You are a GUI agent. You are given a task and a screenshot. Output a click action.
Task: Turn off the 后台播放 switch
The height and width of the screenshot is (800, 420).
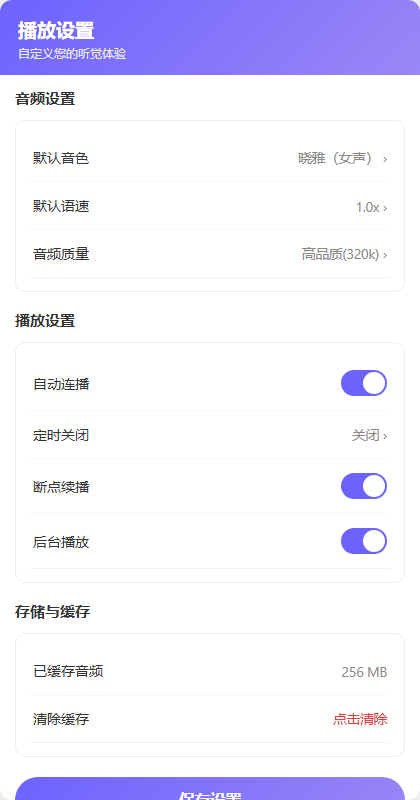(x=363, y=541)
